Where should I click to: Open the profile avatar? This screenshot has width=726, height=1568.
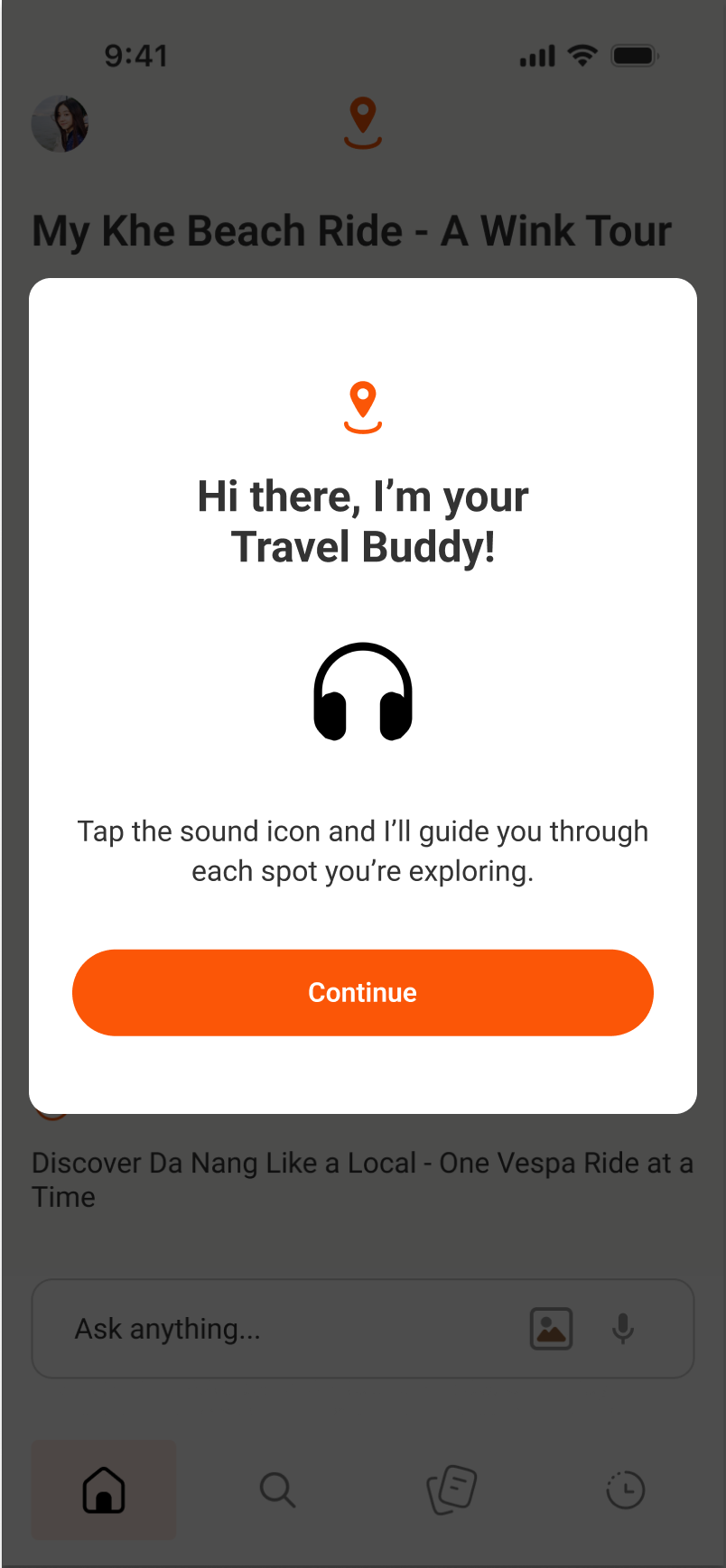tap(60, 124)
